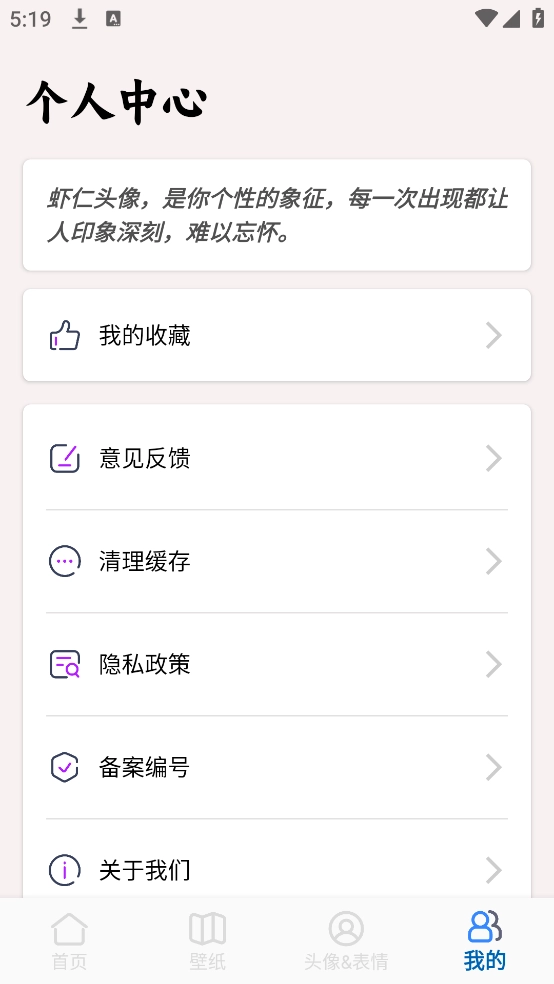Go to the 头像&表情 tab
This screenshot has width=554, height=984.
click(x=346, y=941)
